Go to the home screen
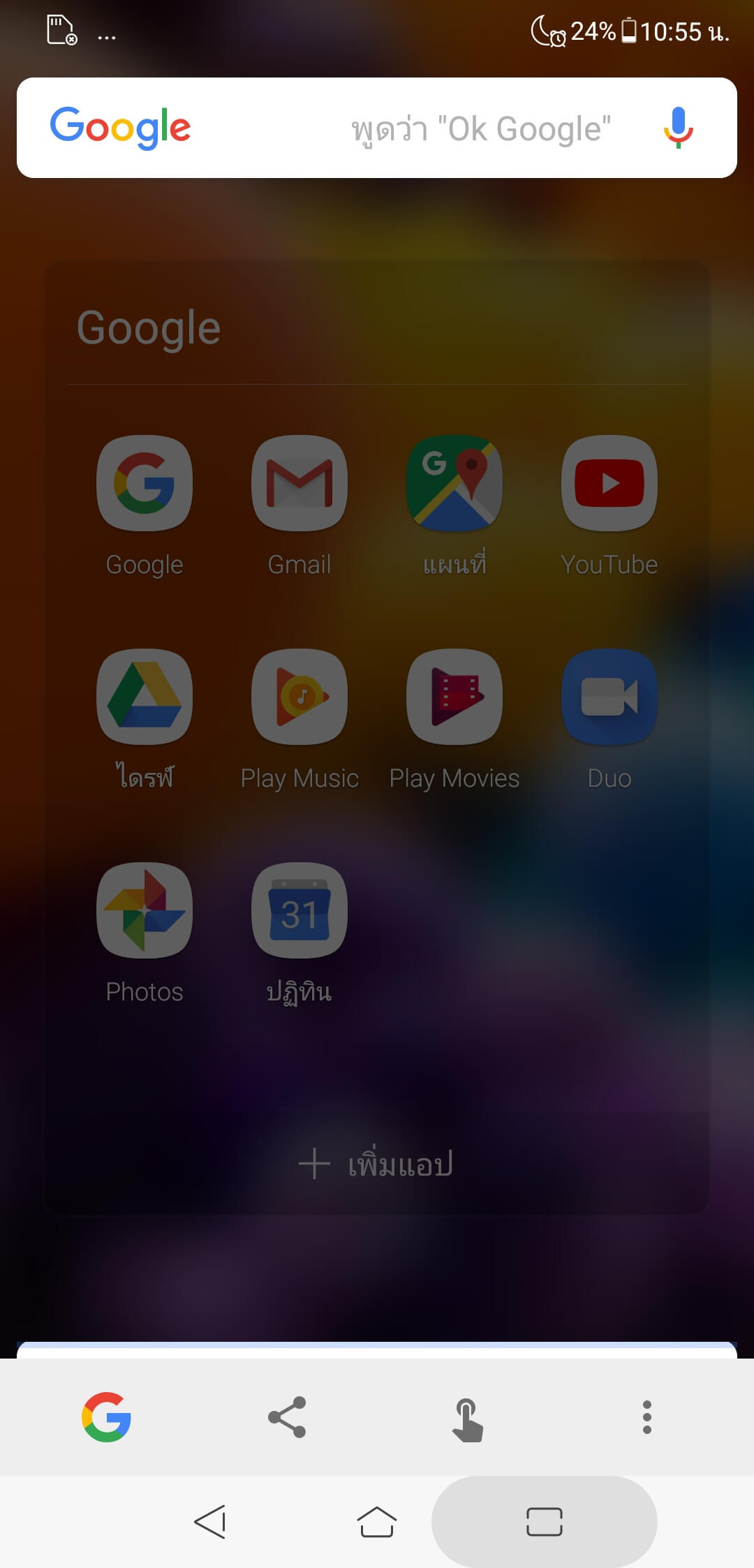 [x=377, y=1522]
